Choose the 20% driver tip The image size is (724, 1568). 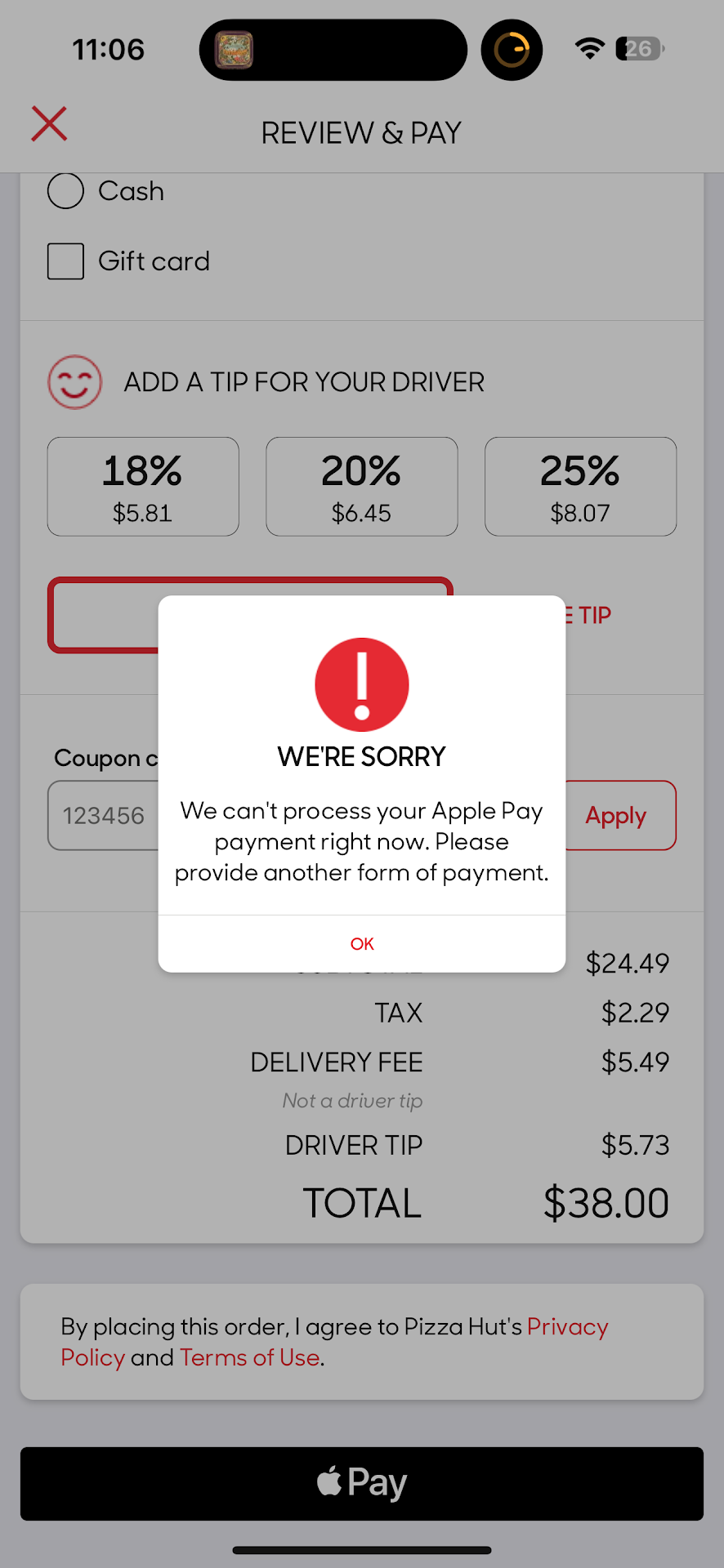[x=362, y=487]
